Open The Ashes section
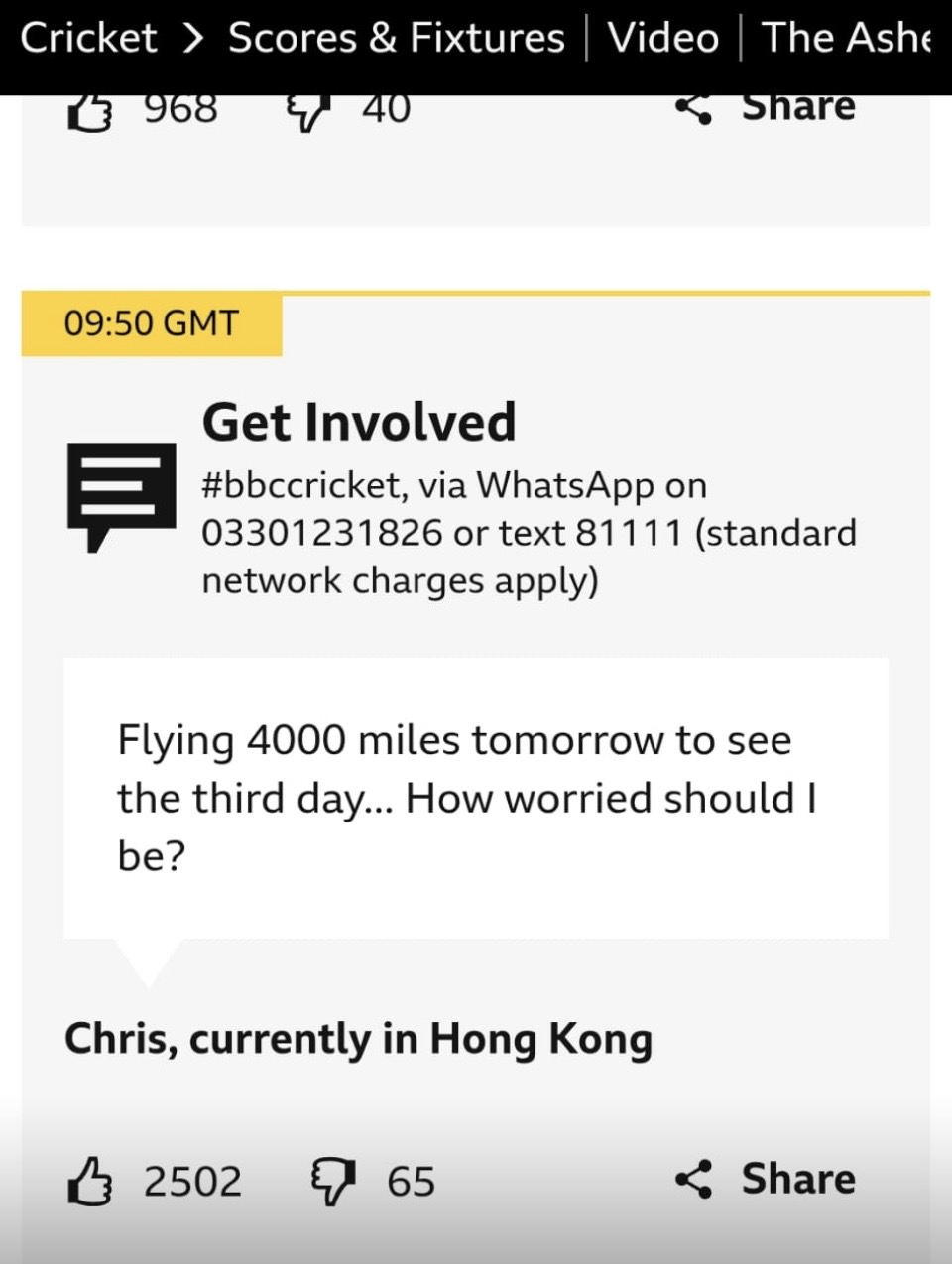The width and height of the screenshot is (952, 1264). (x=847, y=38)
